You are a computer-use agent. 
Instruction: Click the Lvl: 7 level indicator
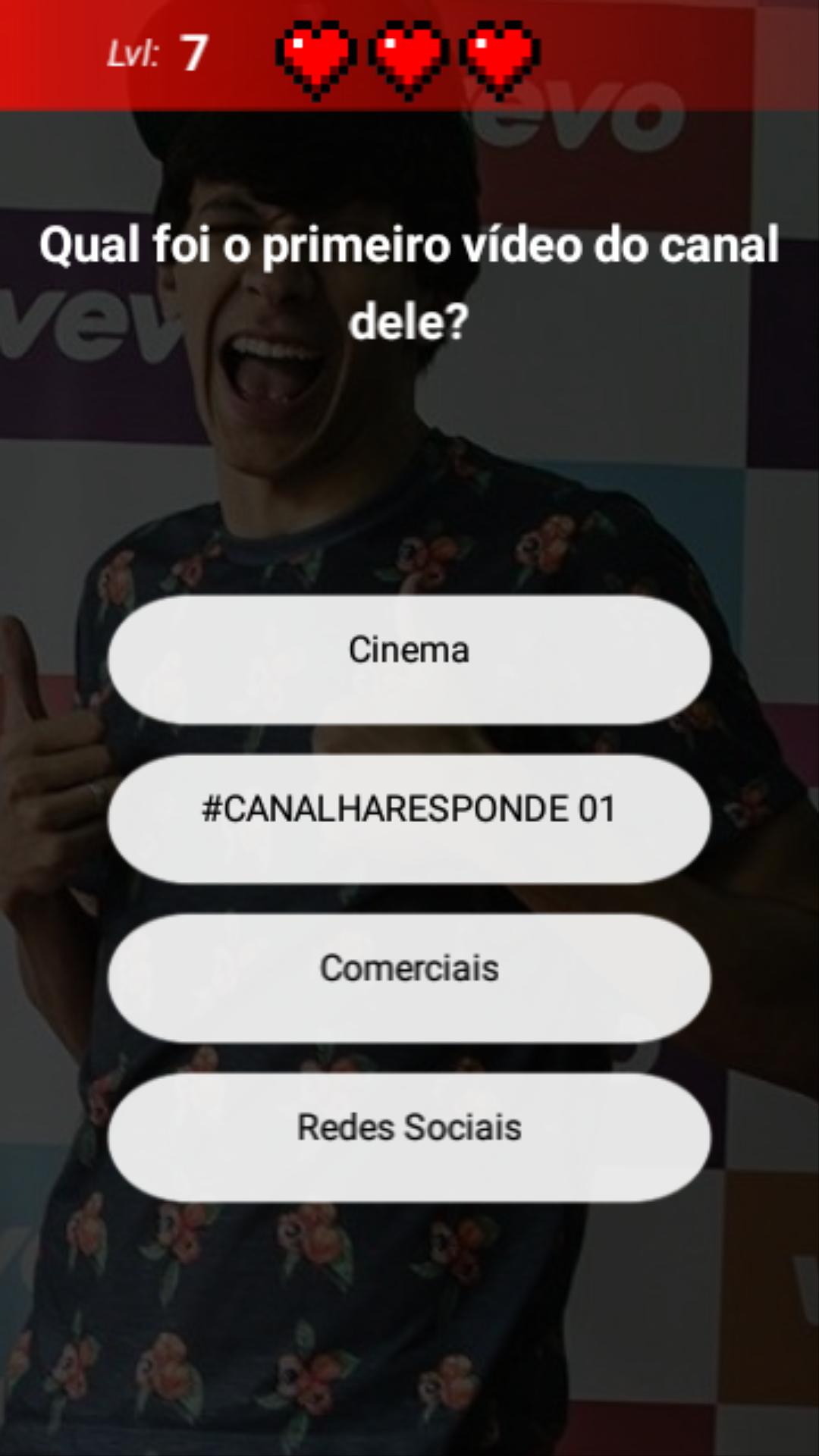pyautogui.click(x=152, y=52)
